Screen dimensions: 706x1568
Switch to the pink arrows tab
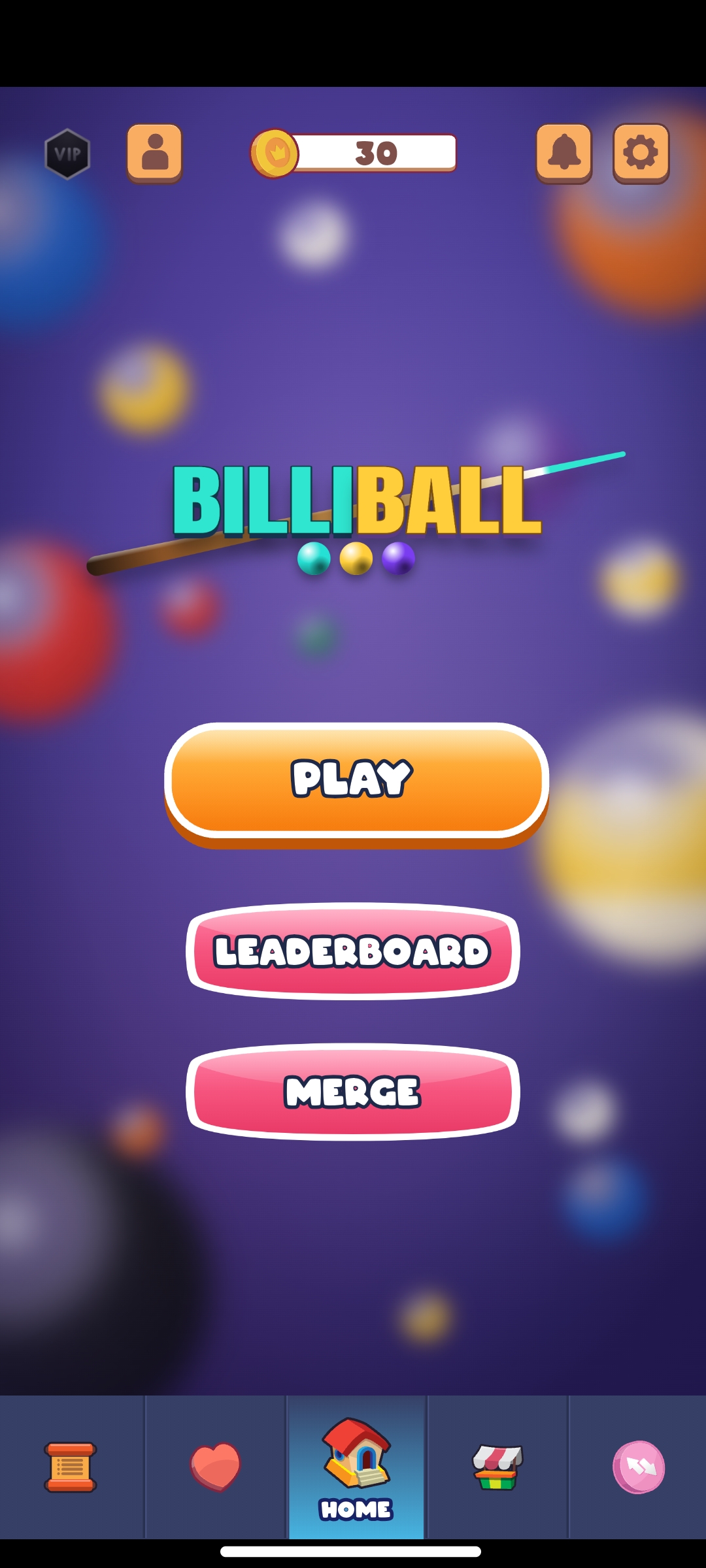[639, 1467]
